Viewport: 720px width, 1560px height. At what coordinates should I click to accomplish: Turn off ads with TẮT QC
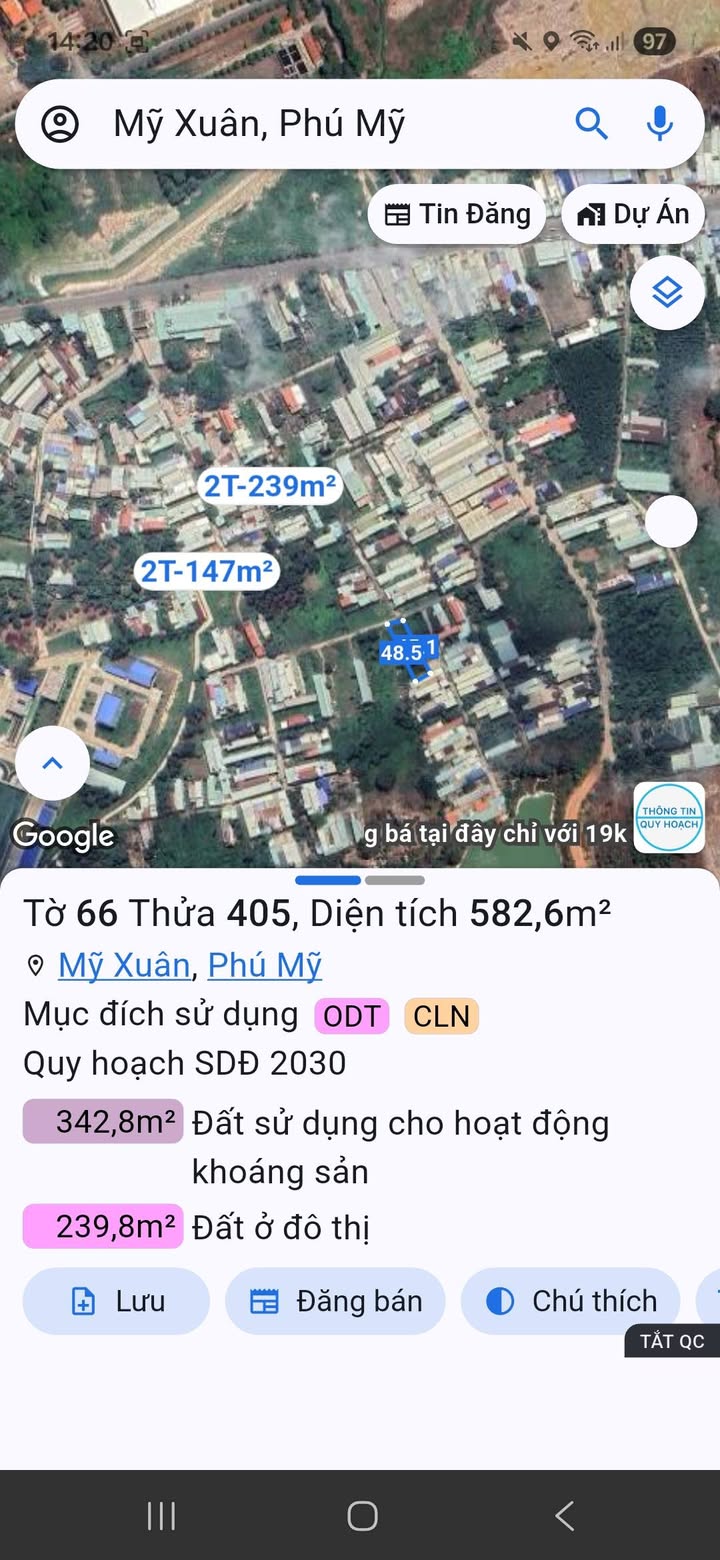[x=672, y=1341]
